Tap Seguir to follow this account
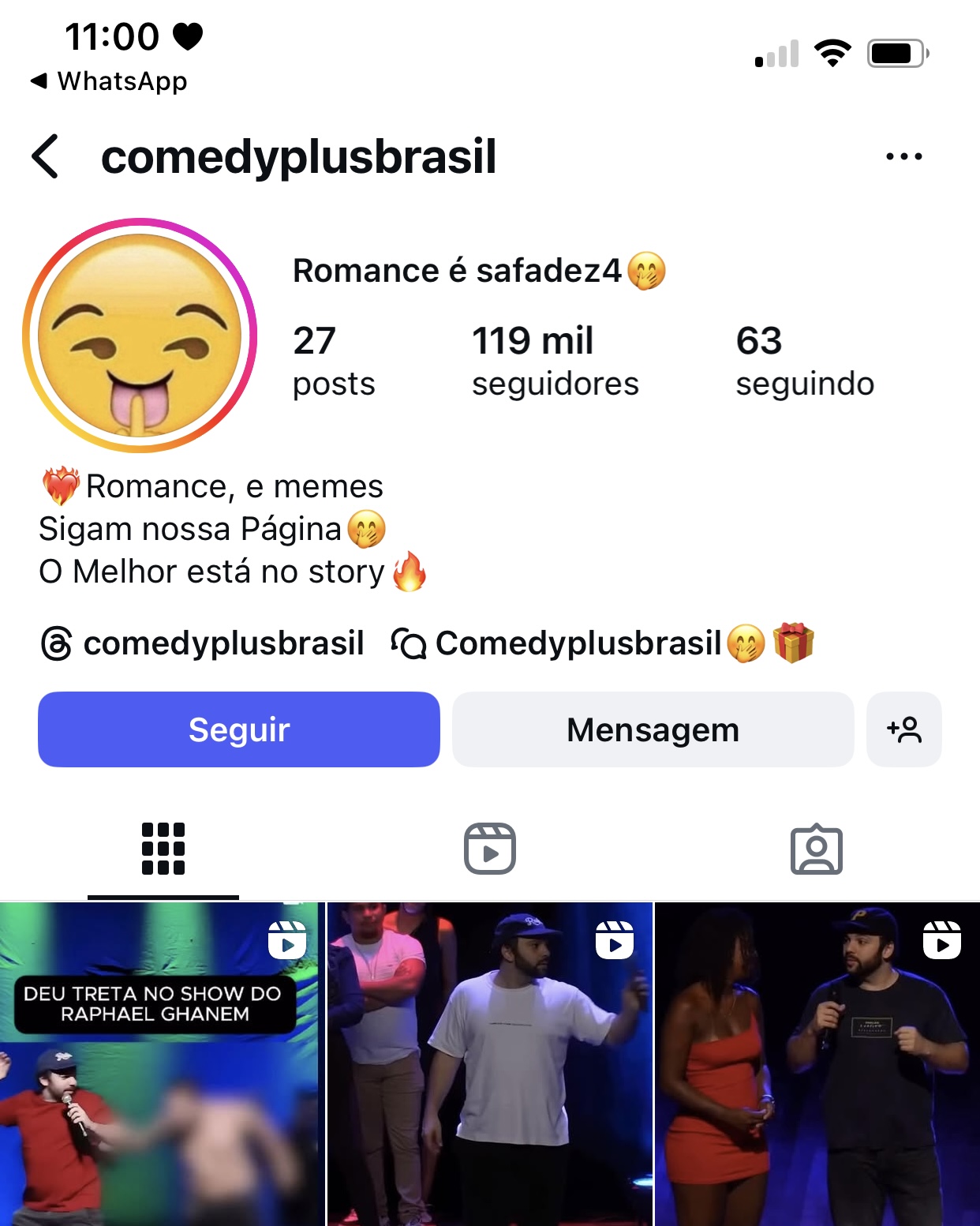 239,729
